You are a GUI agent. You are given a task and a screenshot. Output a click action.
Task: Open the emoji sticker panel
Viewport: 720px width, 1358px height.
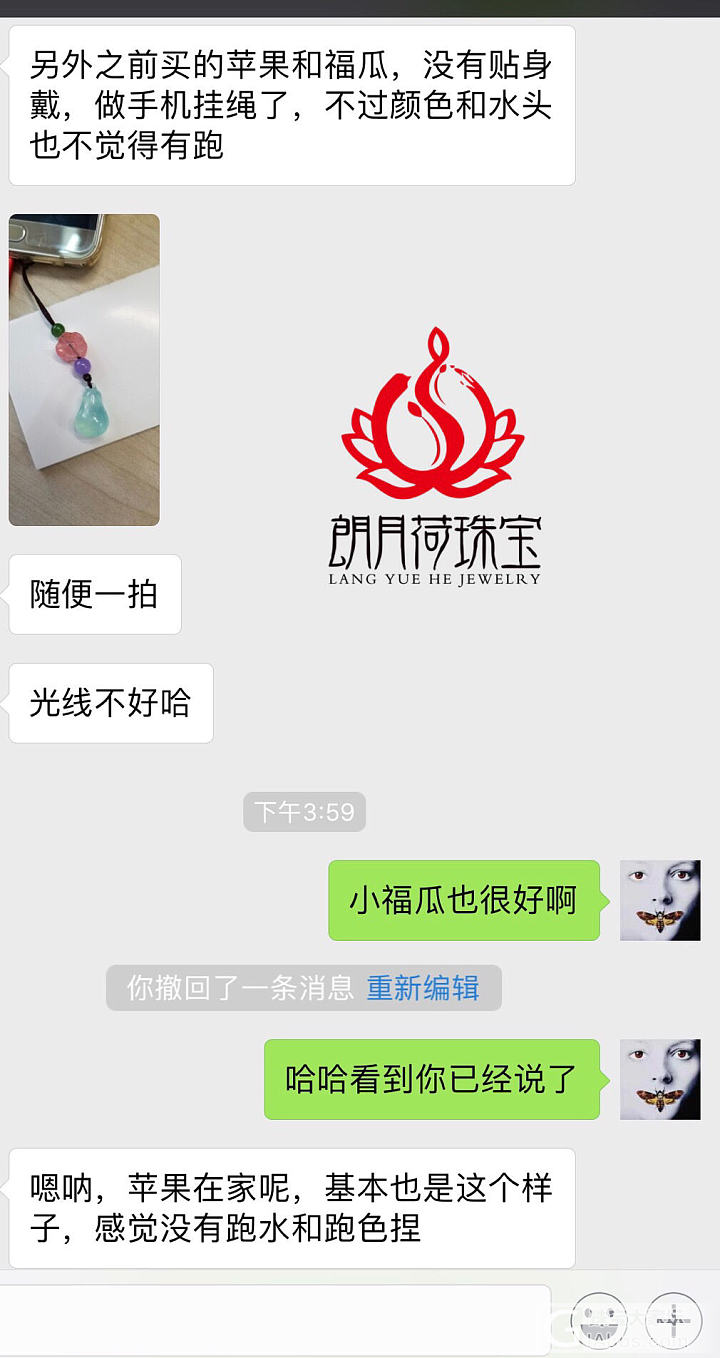point(598,1322)
